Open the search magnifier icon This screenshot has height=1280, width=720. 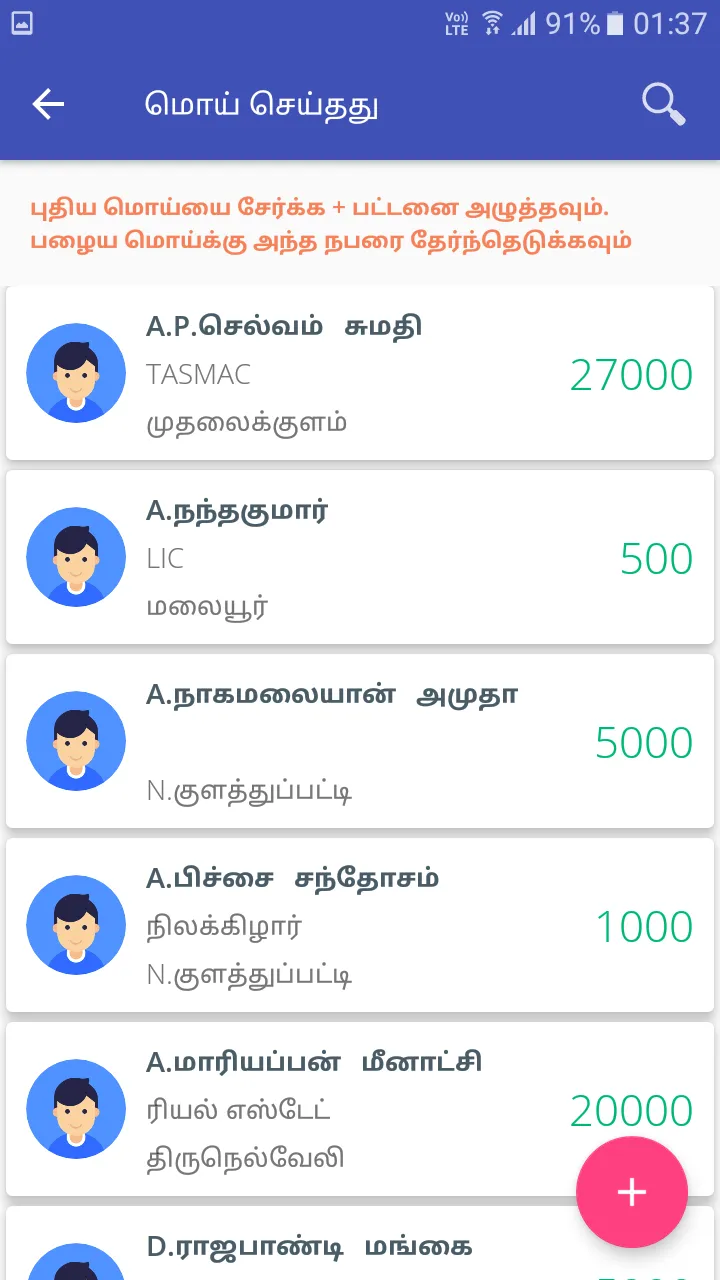[663, 104]
